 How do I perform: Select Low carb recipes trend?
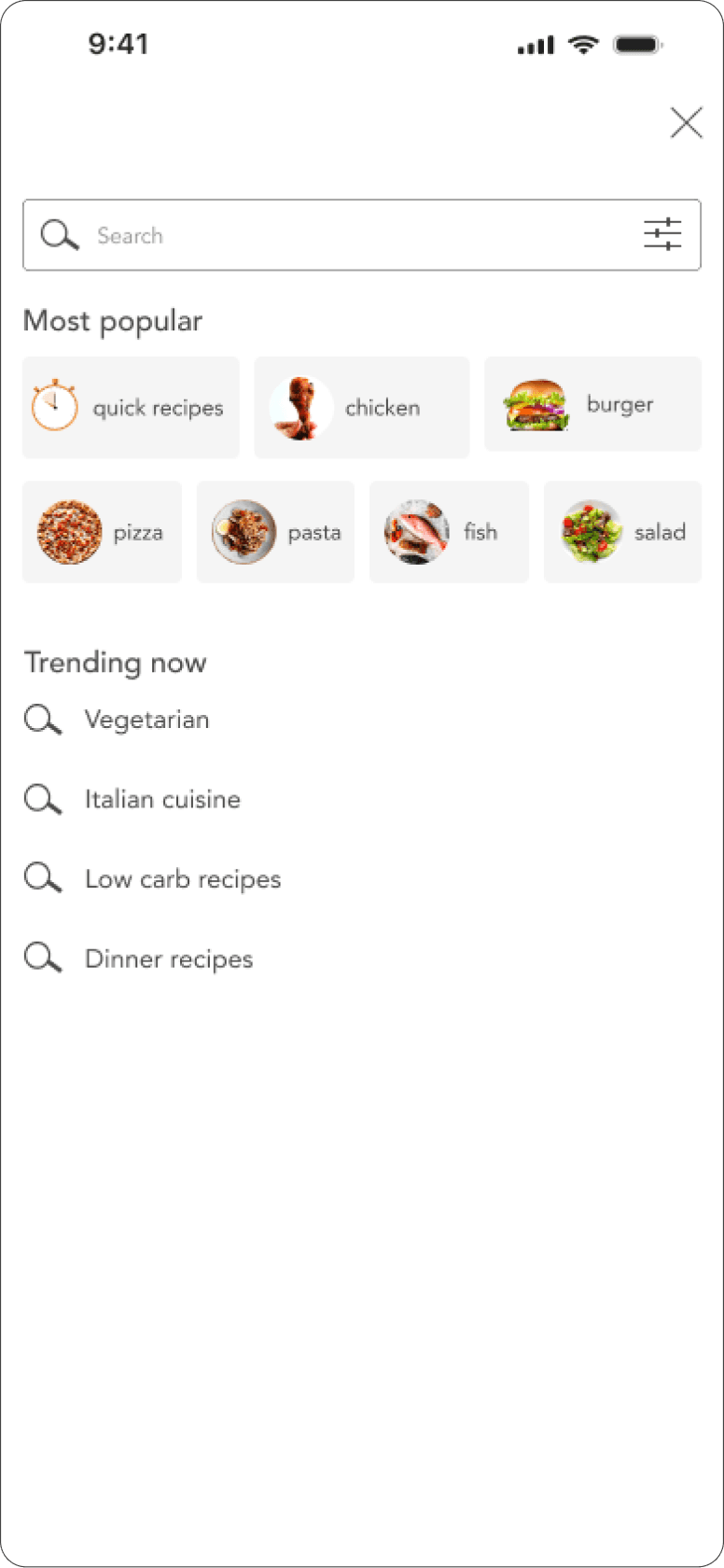point(182,879)
